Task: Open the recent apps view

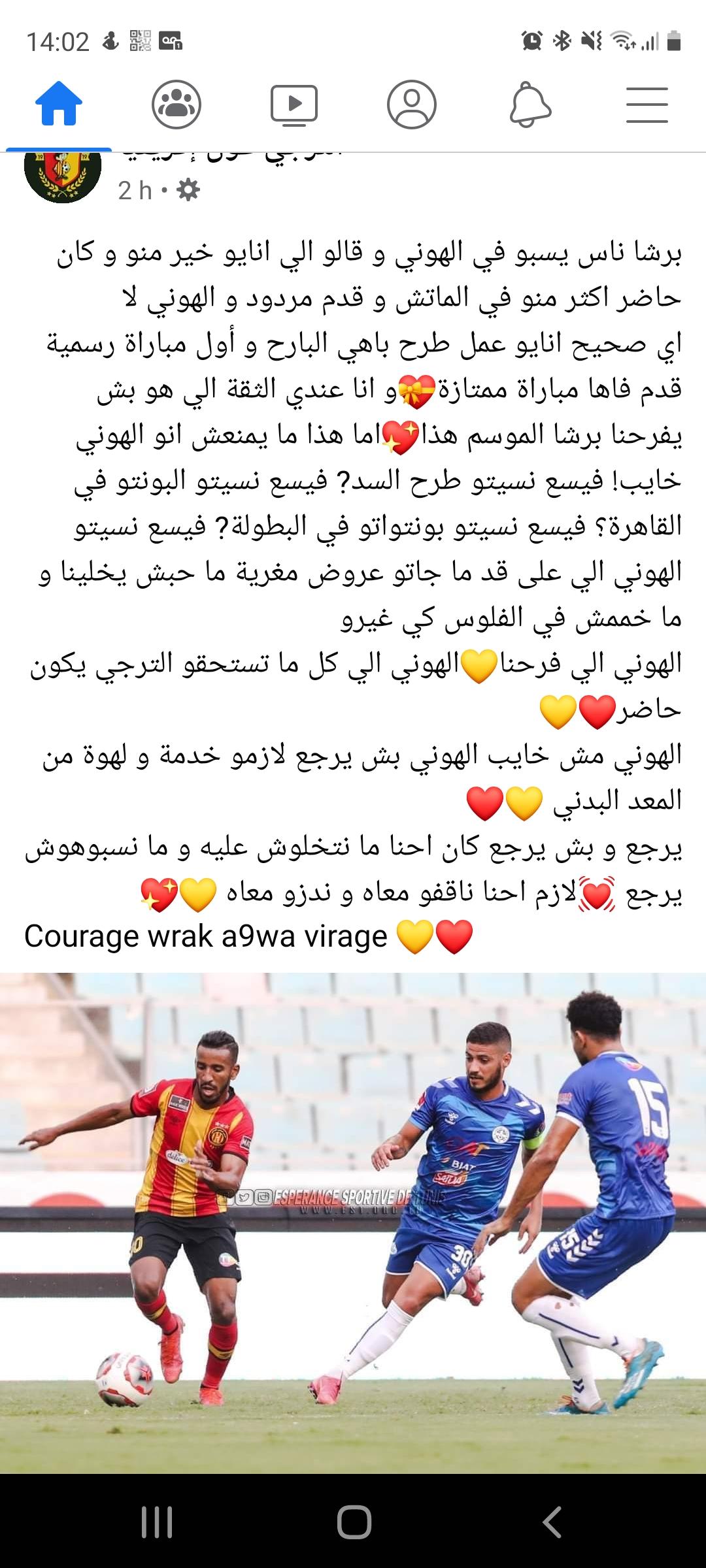Action: (157, 1522)
